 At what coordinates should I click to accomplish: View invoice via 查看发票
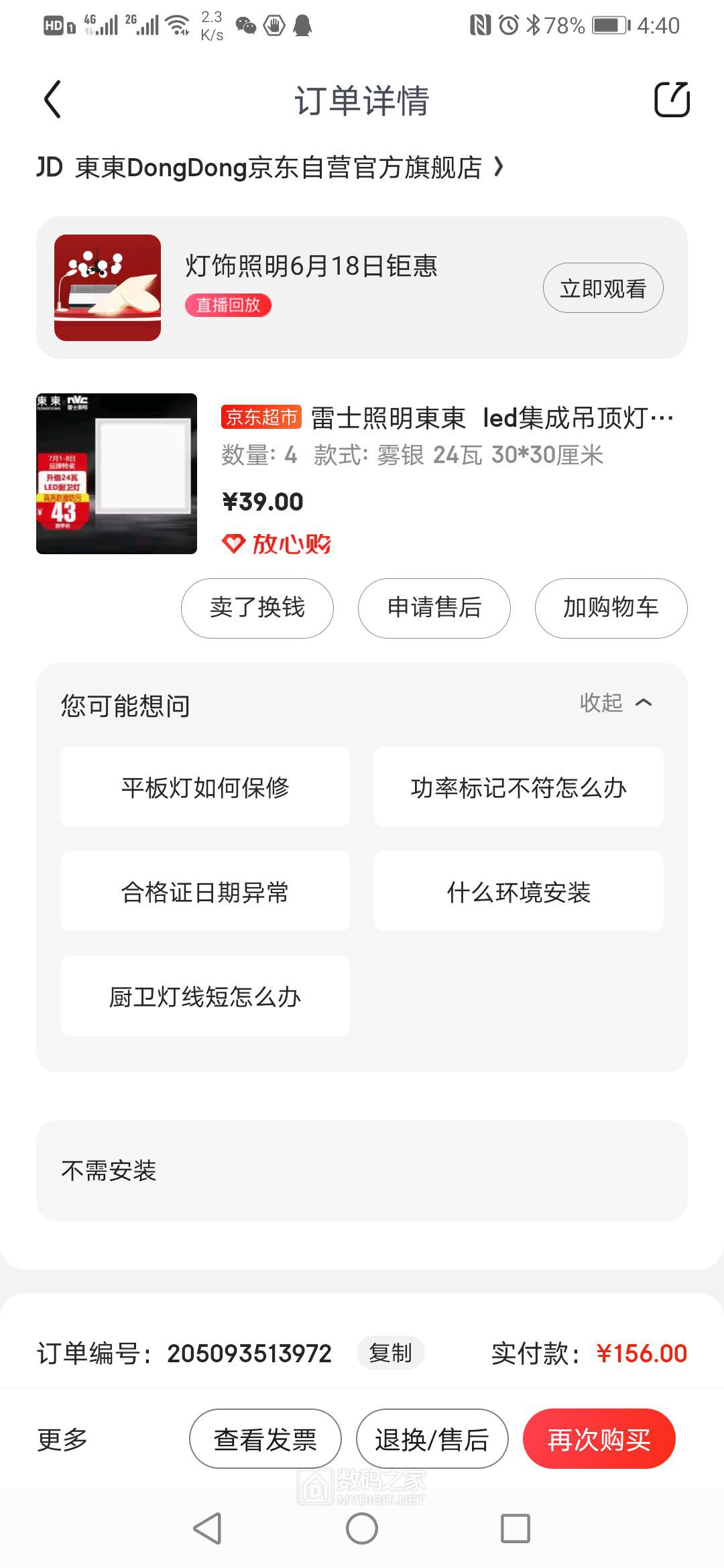pos(265,1439)
